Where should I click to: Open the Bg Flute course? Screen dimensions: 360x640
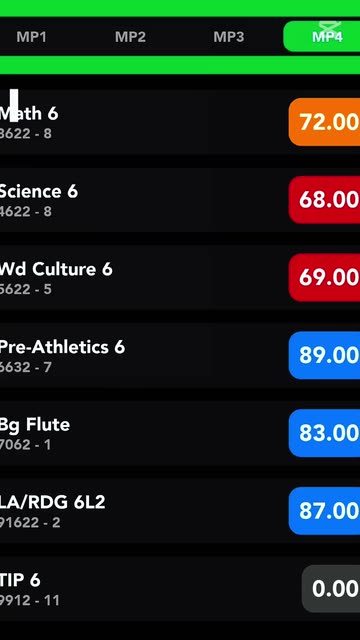[x=180, y=433]
